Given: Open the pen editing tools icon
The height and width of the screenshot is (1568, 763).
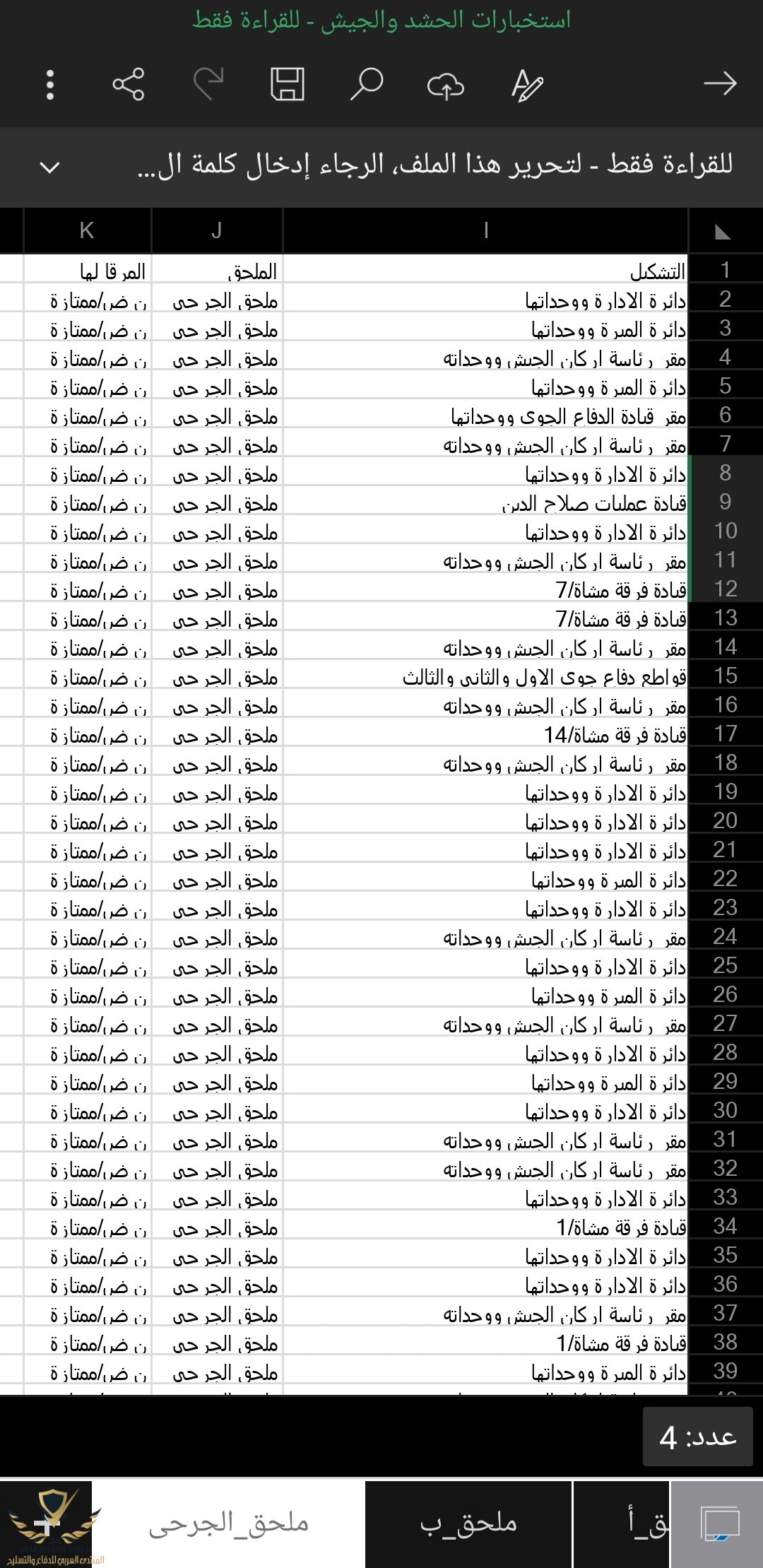Looking at the screenshot, I should coord(526,85).
